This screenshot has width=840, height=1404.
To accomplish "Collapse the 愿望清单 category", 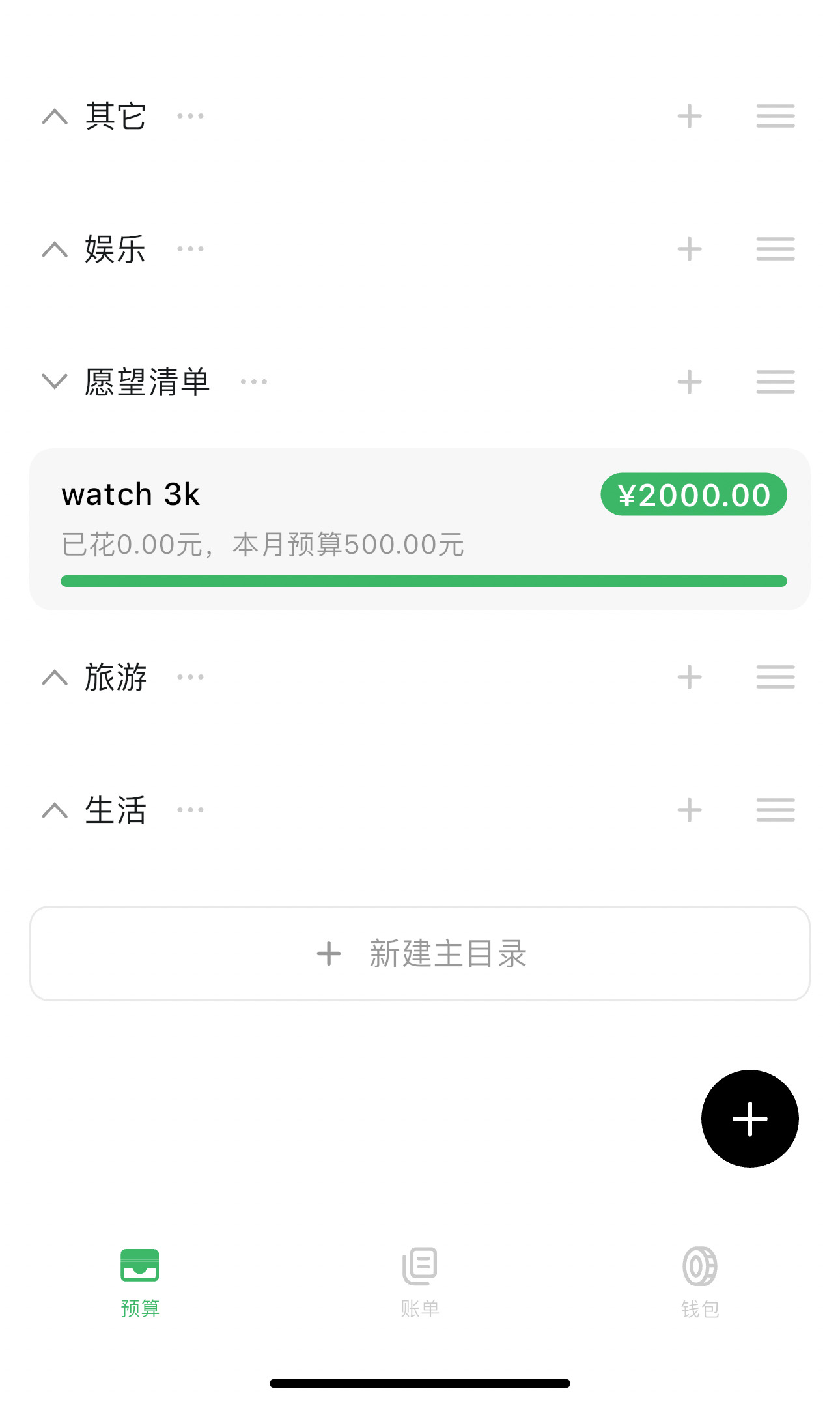I will coord(55,382).
